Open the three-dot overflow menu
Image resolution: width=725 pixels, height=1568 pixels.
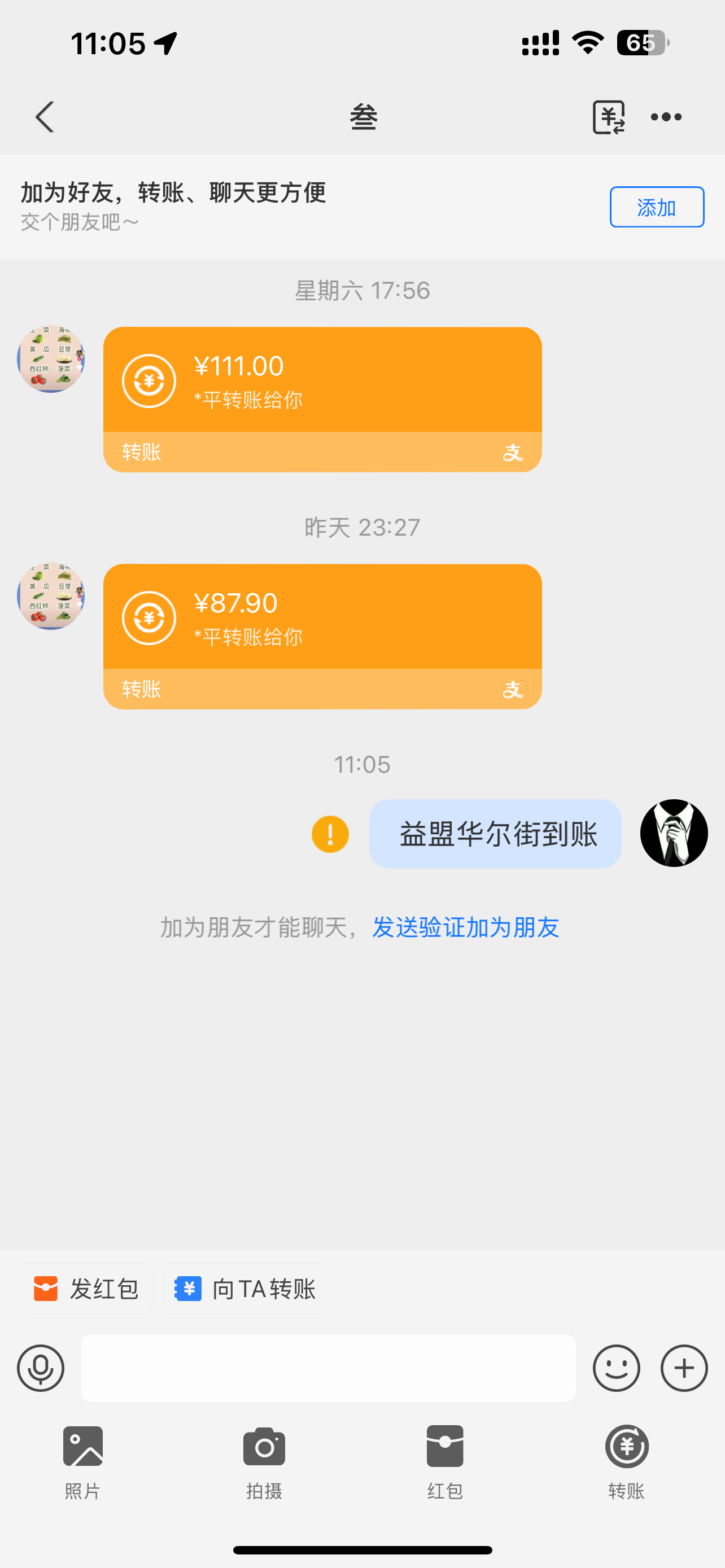[666, 117]
